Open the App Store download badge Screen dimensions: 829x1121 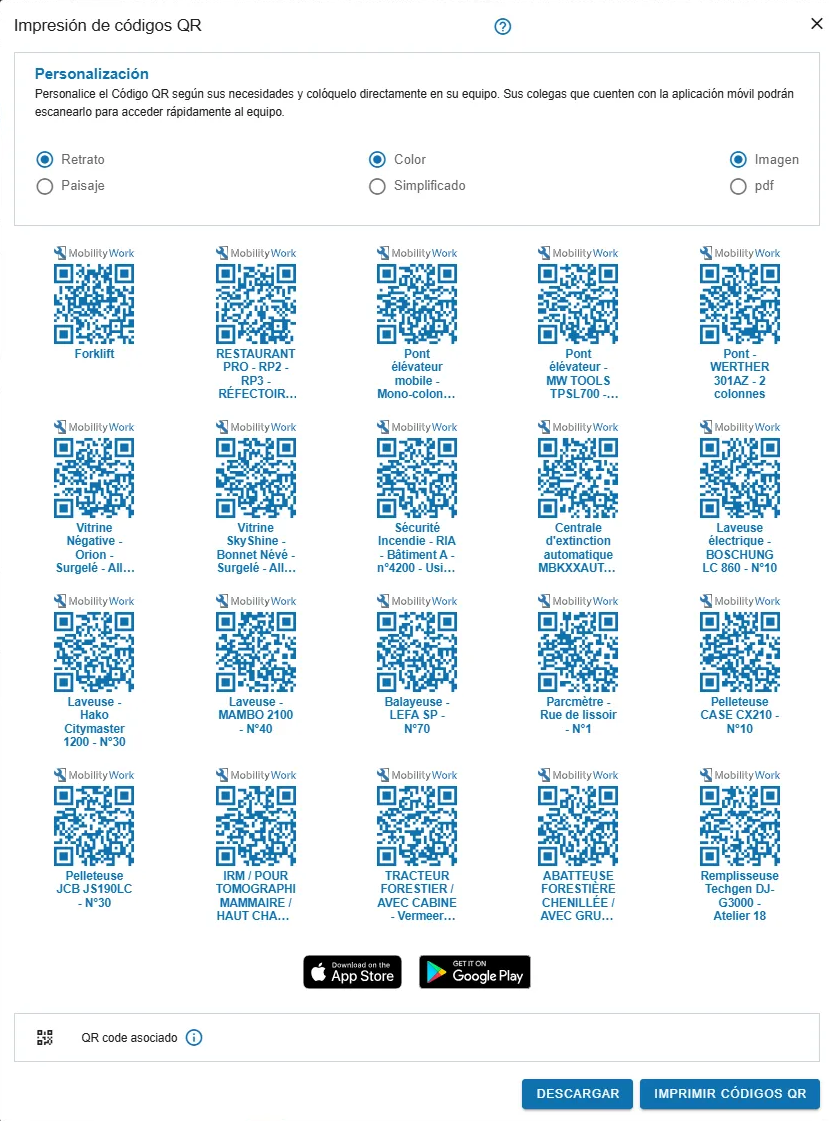click(x=352, y=972)
